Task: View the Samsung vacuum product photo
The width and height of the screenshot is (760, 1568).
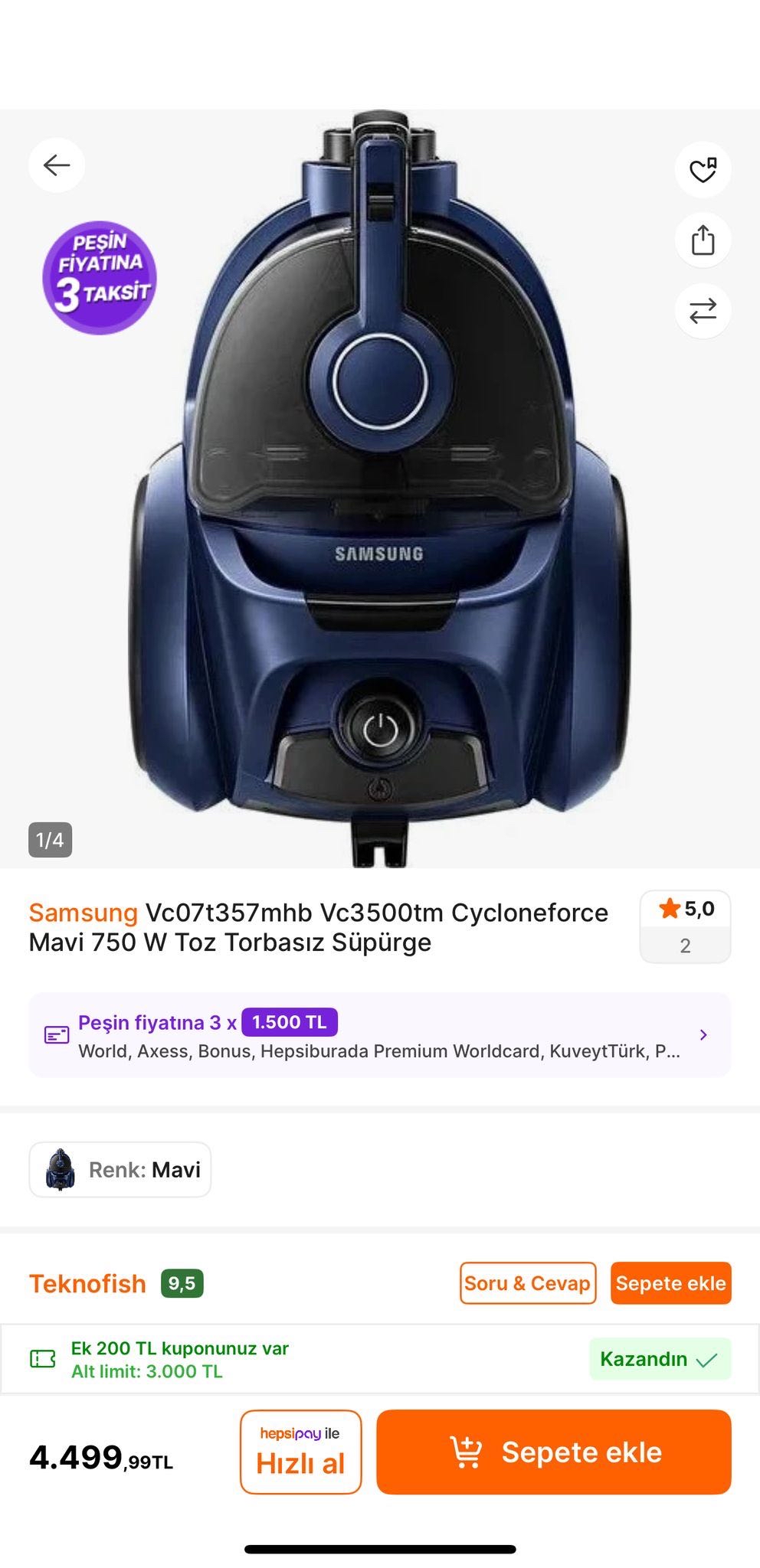Action: [x=379, y=490]
